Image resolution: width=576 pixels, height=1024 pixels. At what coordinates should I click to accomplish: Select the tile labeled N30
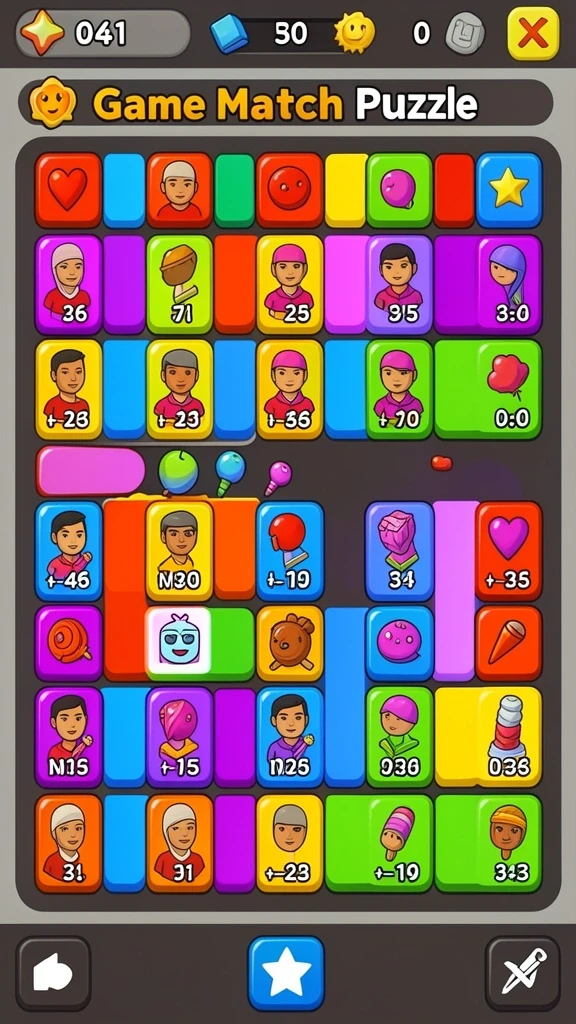[x=180, y=551]
